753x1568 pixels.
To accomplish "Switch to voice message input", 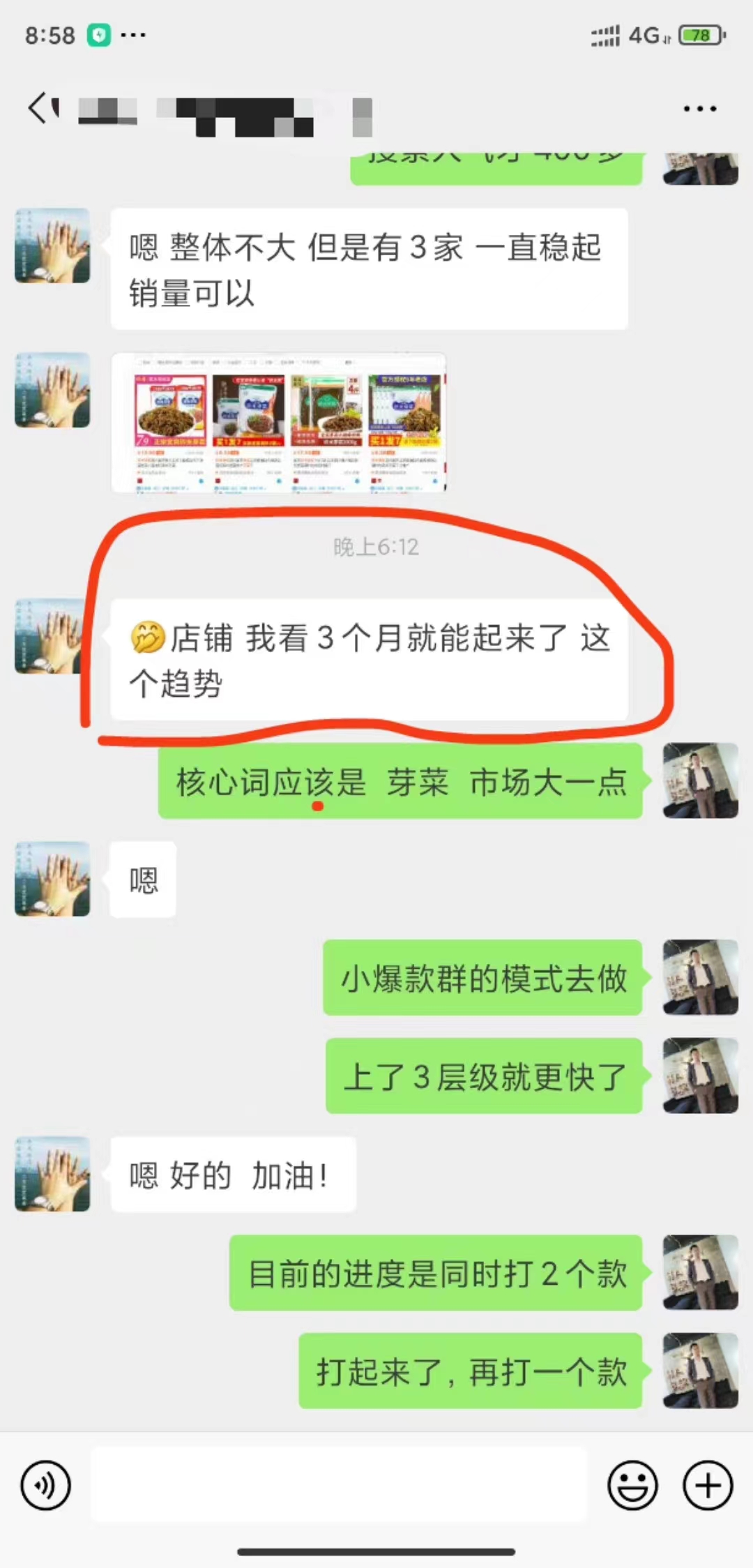I will click(46, 1486).
